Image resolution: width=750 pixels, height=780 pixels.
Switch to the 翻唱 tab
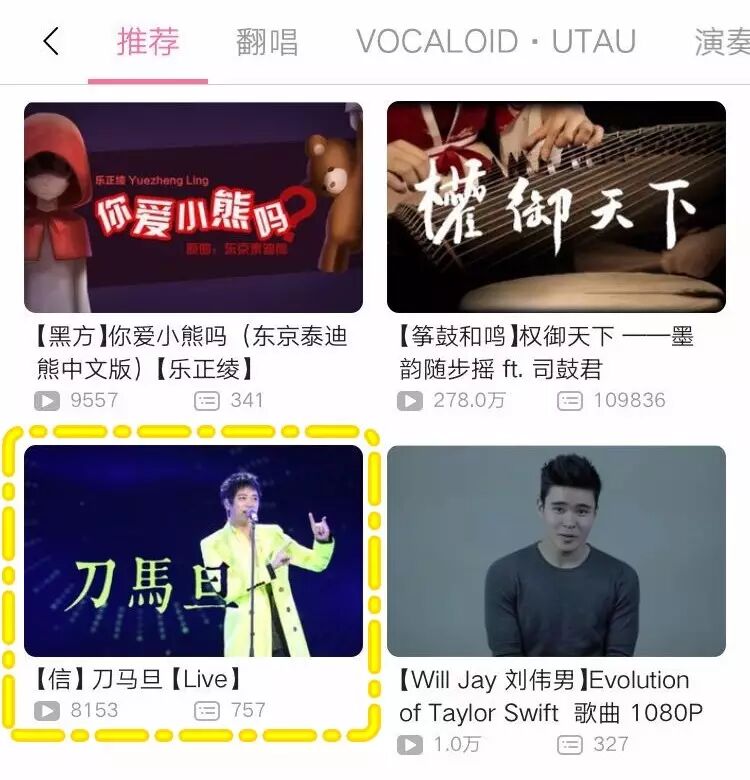pos(267,42)
